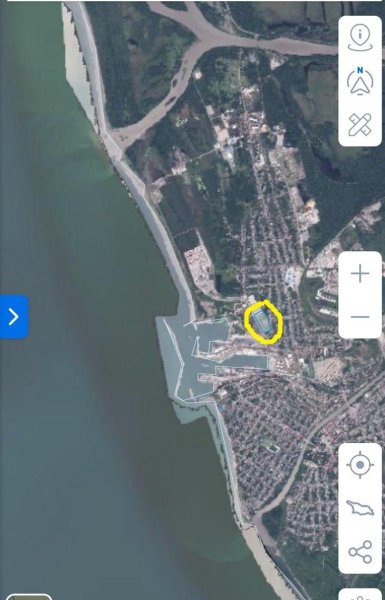The image size is (385, 600).
Task: Share this map view
Action: (x=360, y=552)
